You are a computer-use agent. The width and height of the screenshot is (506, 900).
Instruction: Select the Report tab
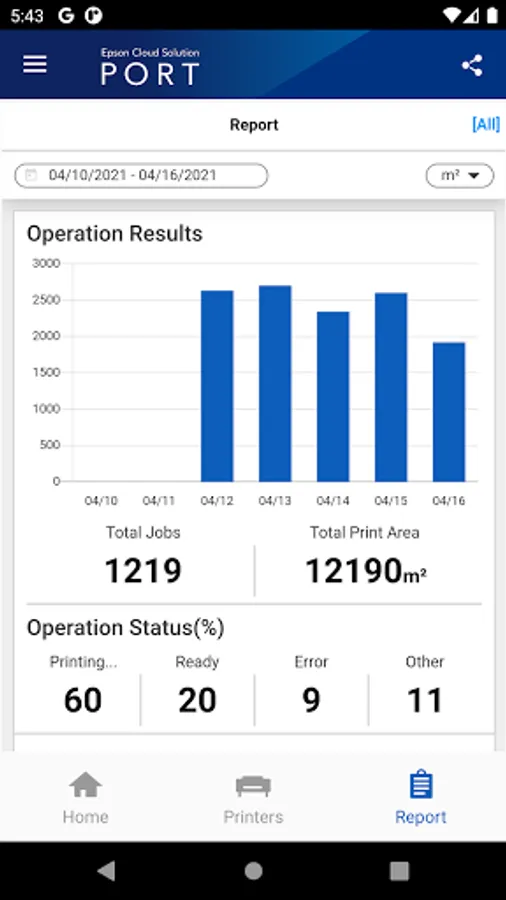click(421, 798)
